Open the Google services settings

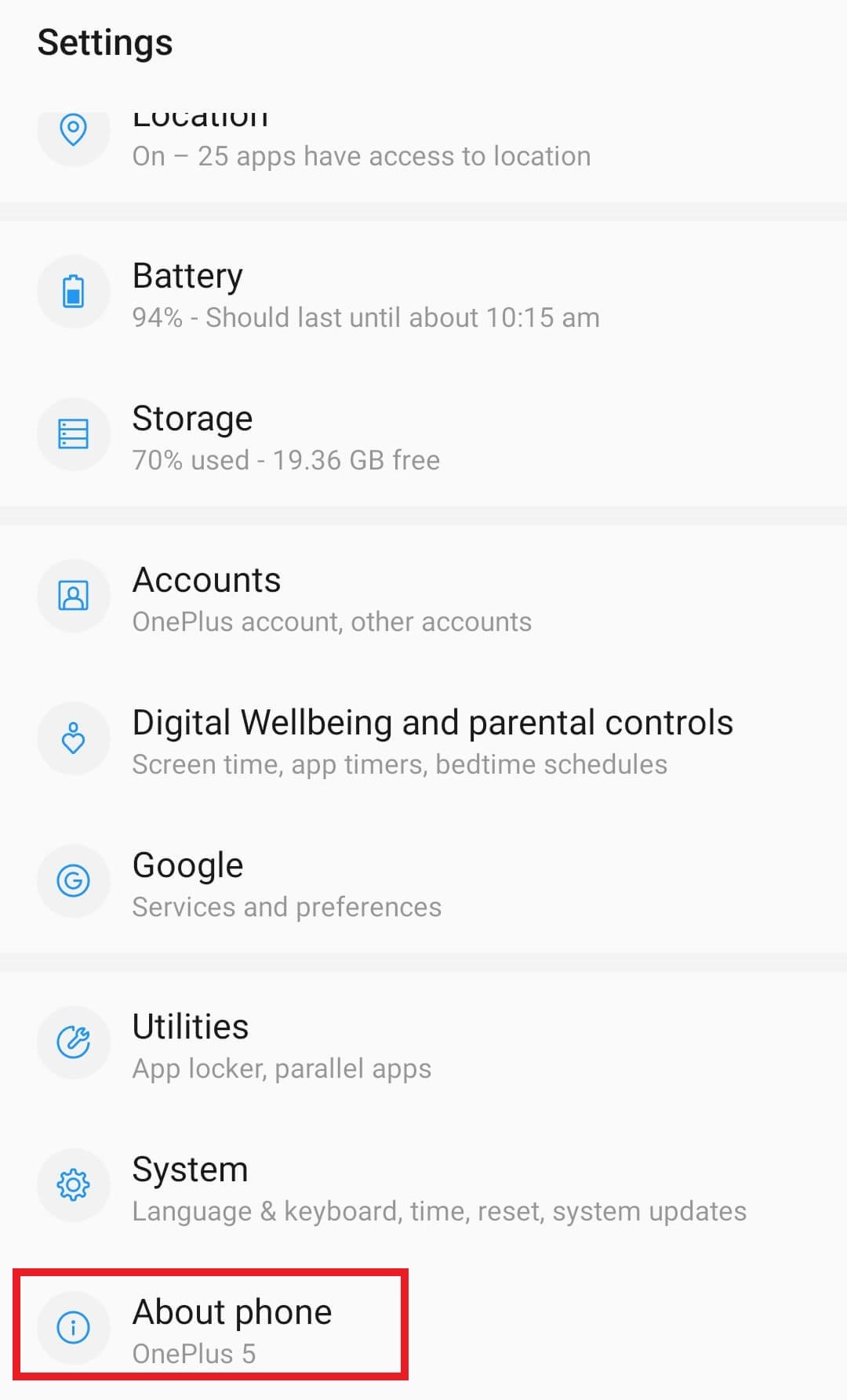[x=314, y=882]
